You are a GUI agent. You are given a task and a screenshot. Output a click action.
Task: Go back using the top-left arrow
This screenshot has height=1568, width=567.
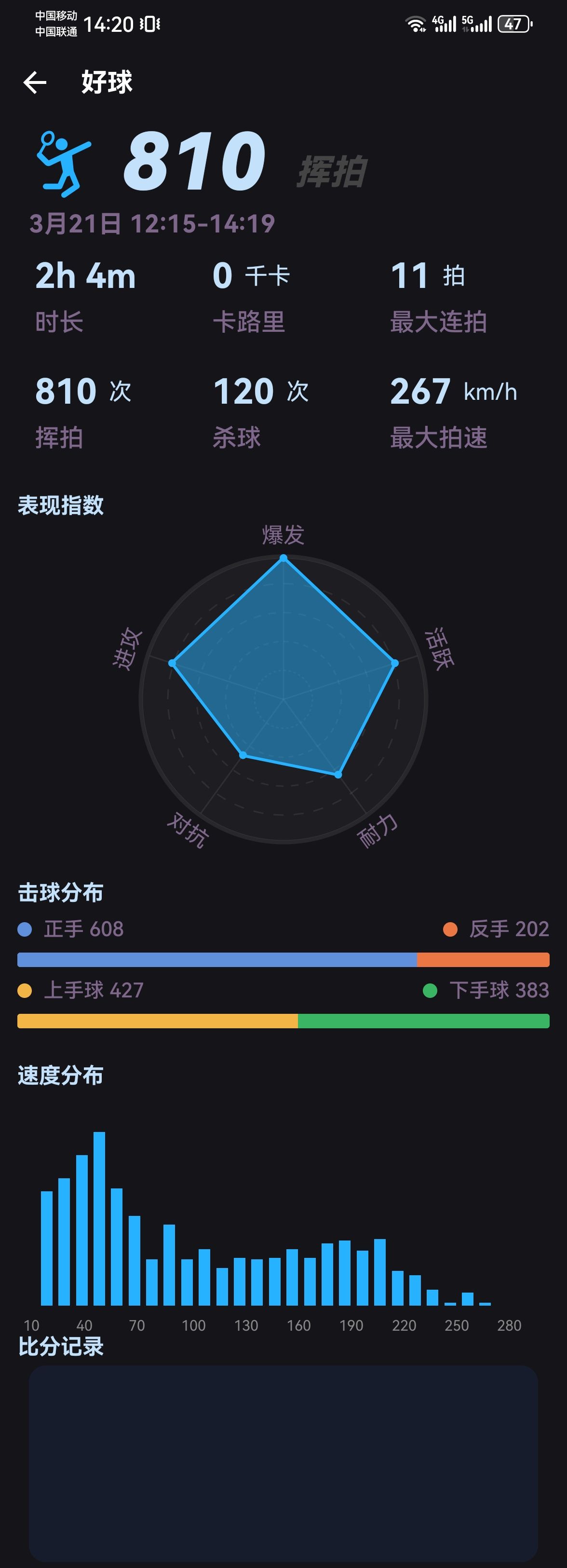click(x=35, y=82)
